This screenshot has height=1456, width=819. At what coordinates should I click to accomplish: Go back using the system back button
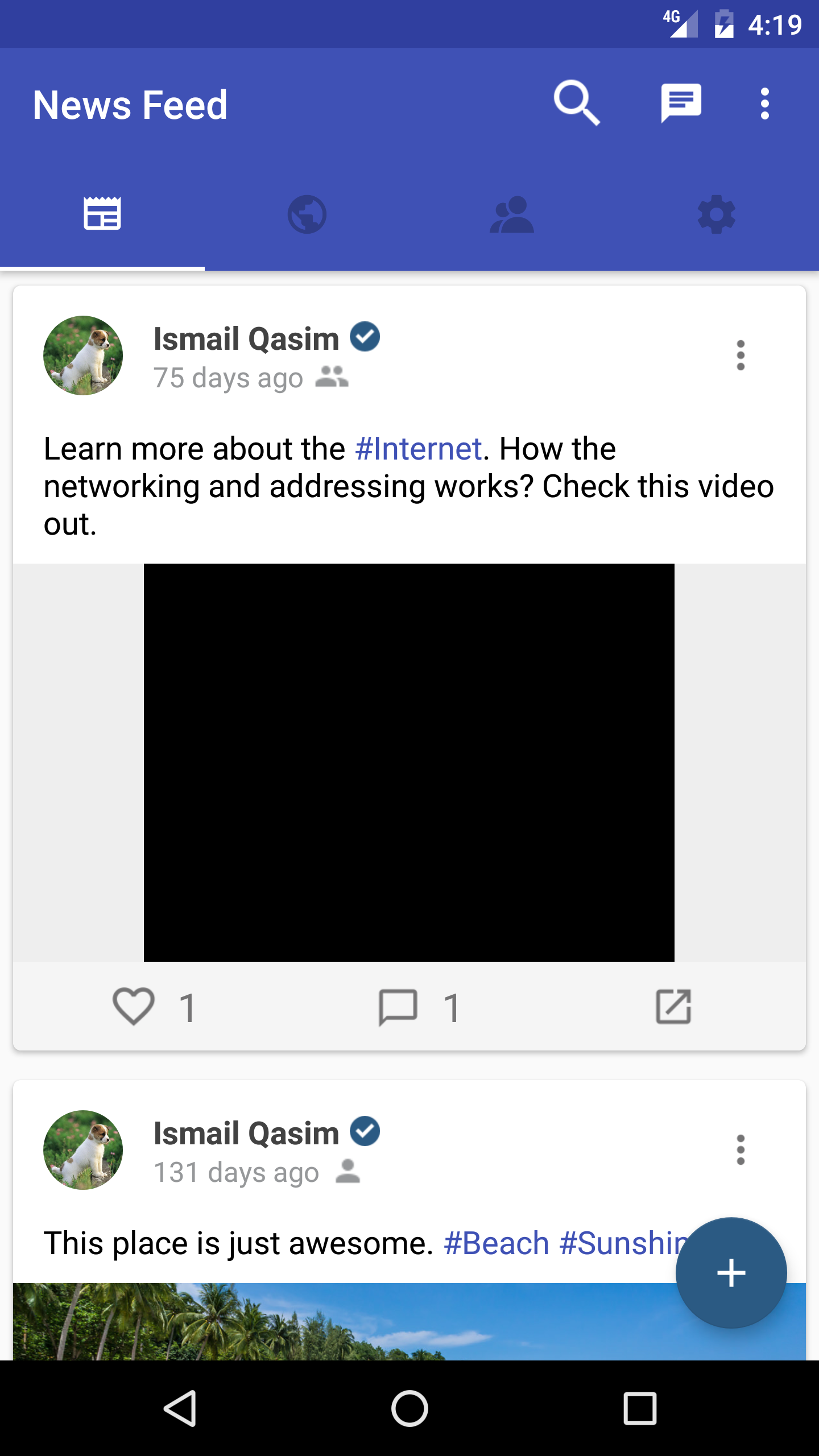pos(181,1408)
